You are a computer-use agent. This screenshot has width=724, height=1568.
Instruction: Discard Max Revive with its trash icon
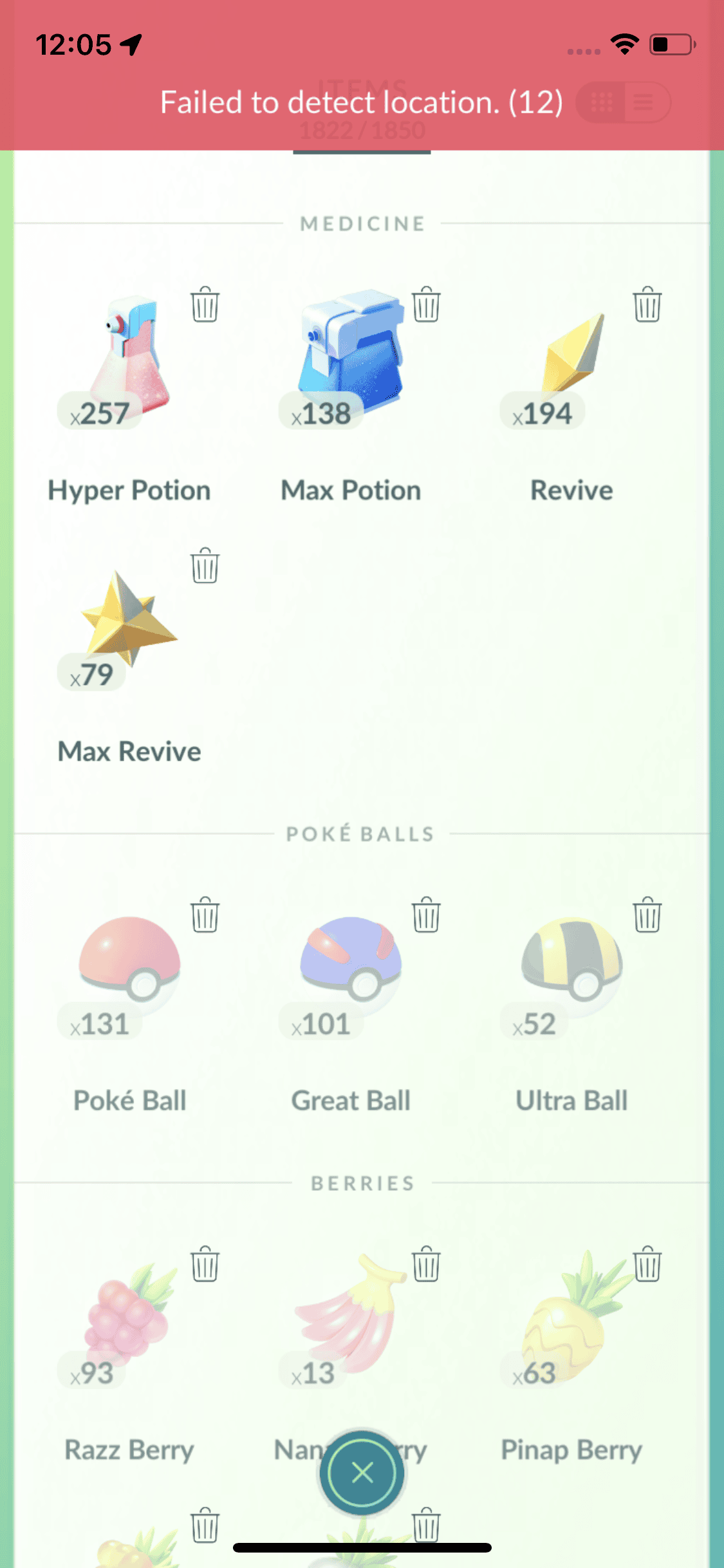[x=205, y=566]
